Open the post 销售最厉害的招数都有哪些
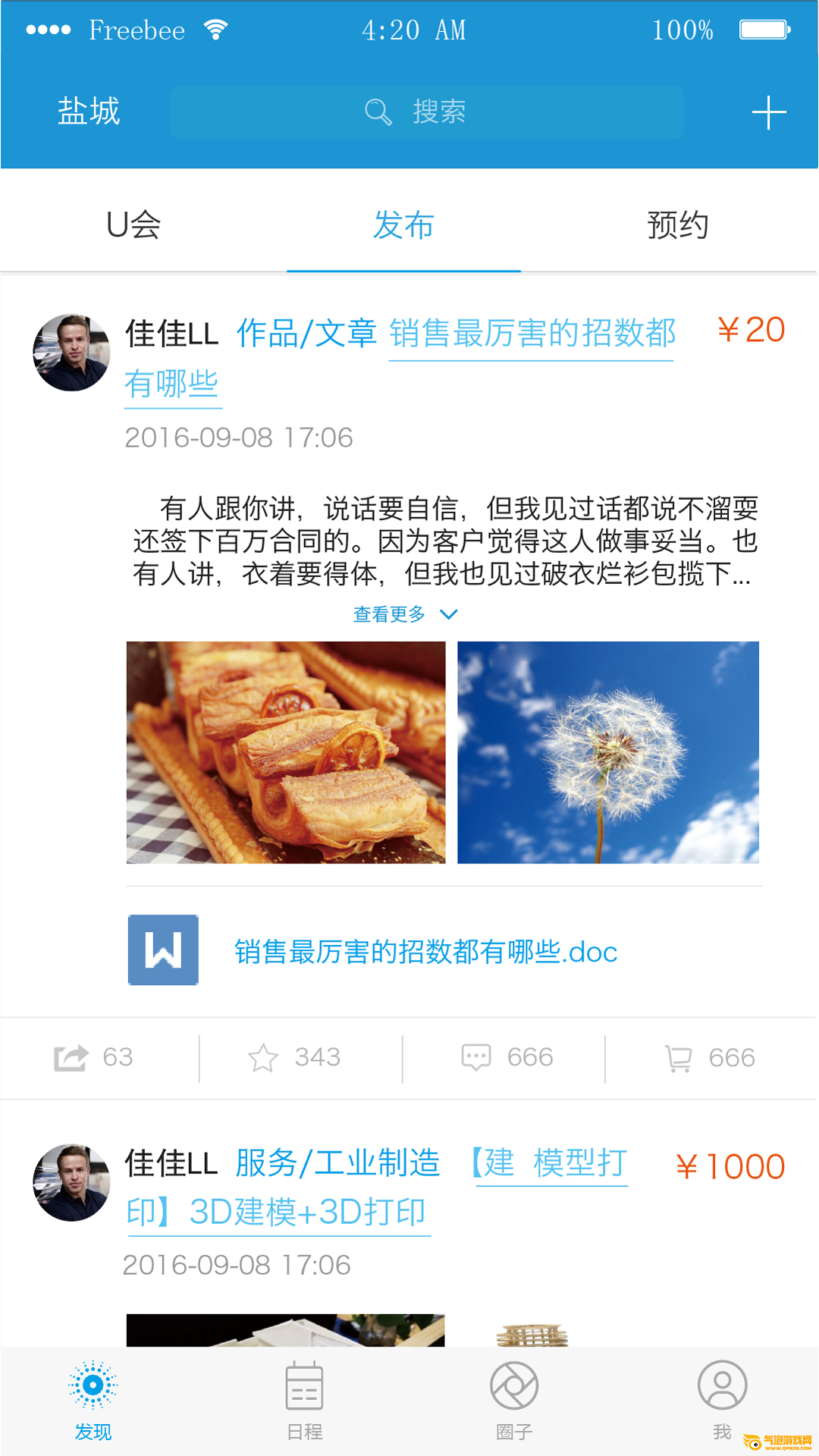This screenshot has height=1456, width=819. click(x=531, y=334)
